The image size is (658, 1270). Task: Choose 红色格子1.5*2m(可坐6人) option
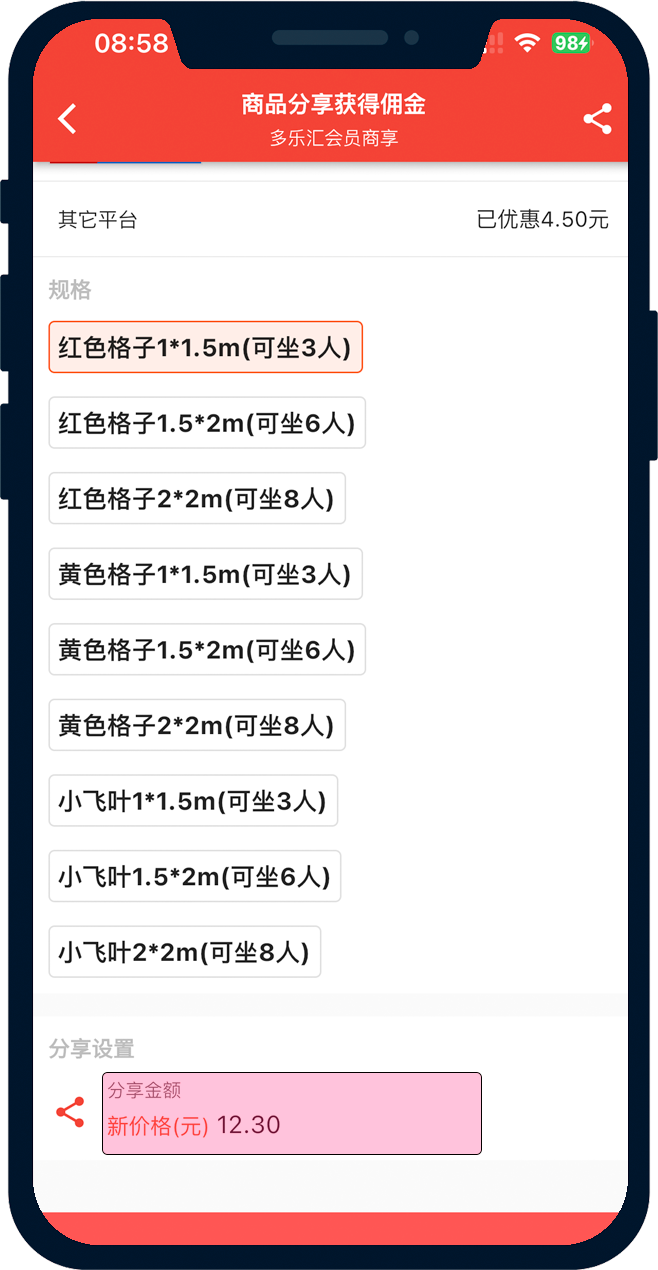[x=207, y=423]
